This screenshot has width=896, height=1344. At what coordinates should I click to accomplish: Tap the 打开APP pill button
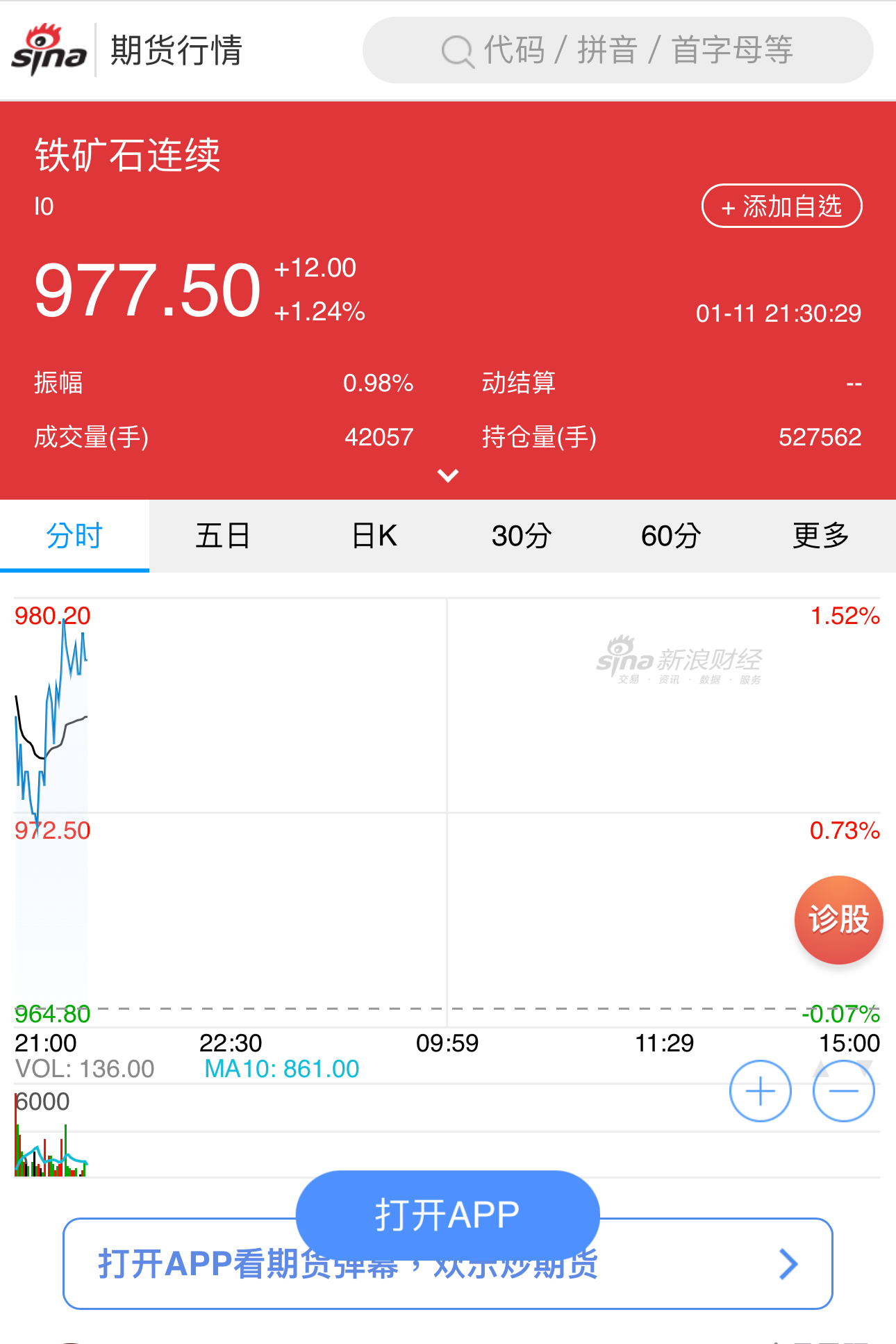pos(447,1215)
